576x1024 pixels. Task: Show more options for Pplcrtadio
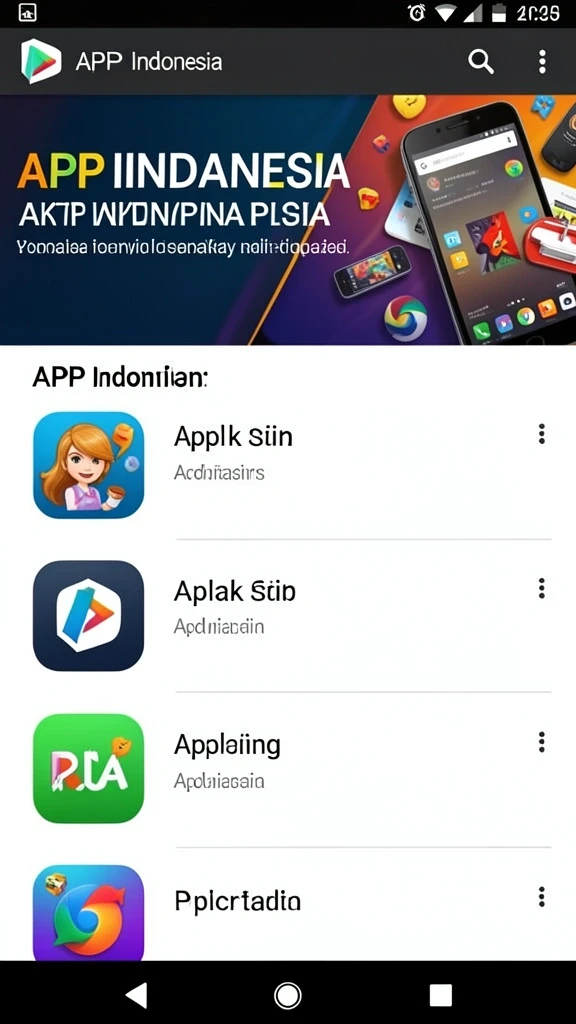(x=541, y=897)
